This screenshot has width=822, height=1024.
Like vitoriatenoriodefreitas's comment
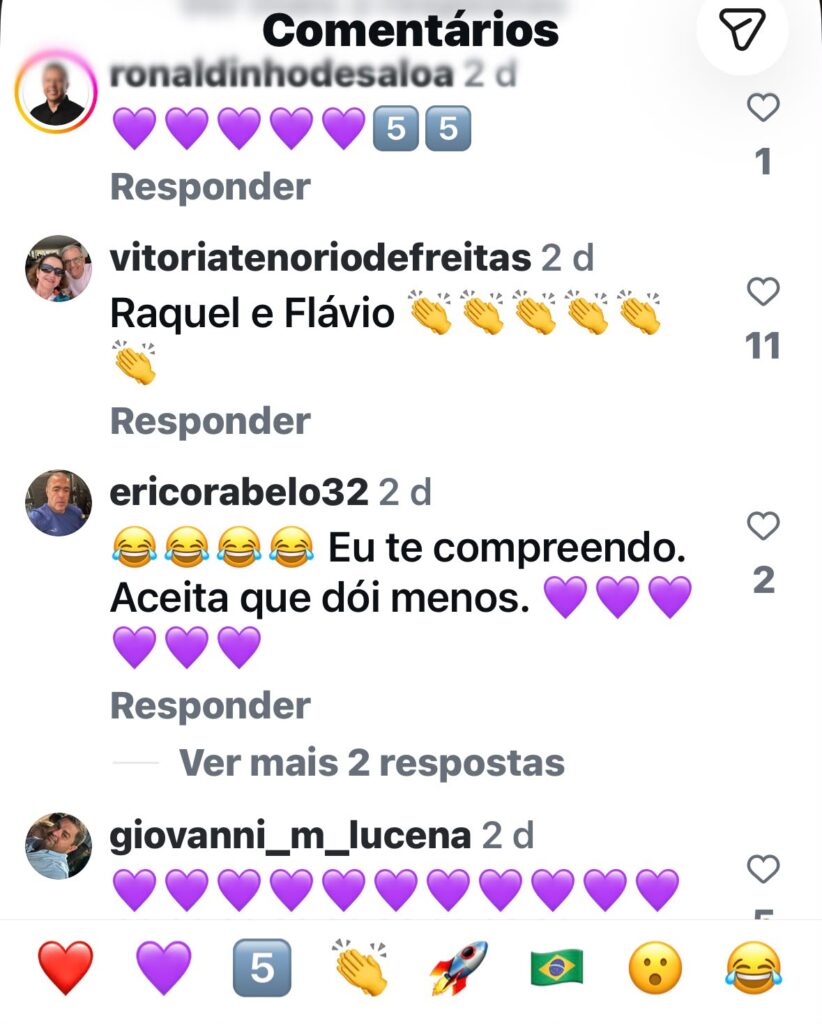pyautogui.click(x=763, y=291)
